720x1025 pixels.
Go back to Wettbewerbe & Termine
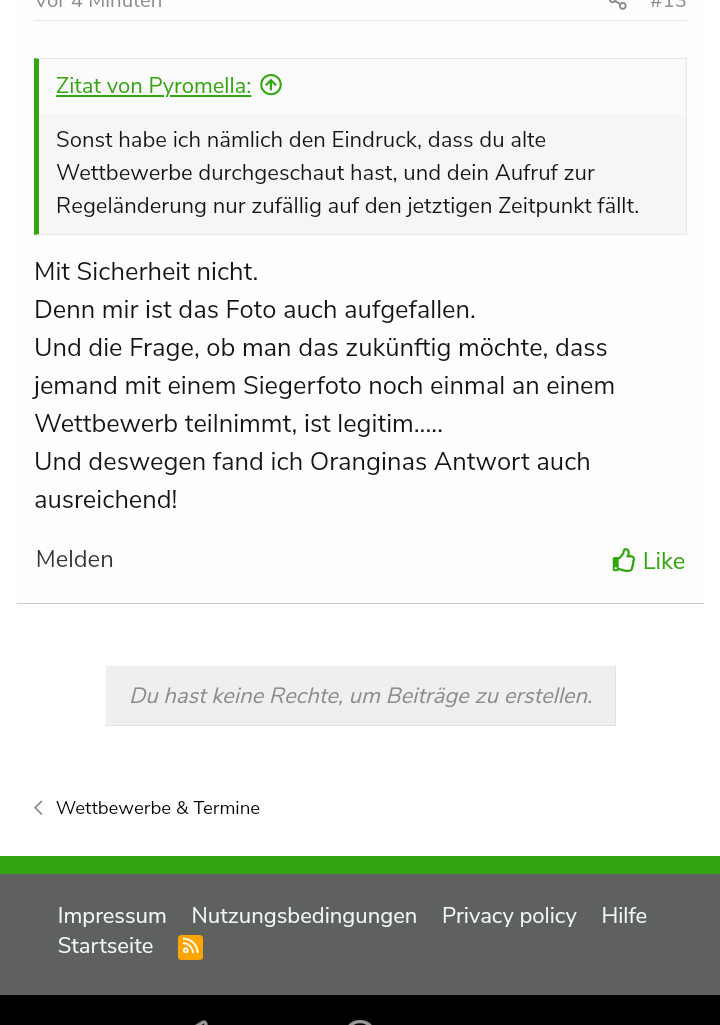[157, 808]
